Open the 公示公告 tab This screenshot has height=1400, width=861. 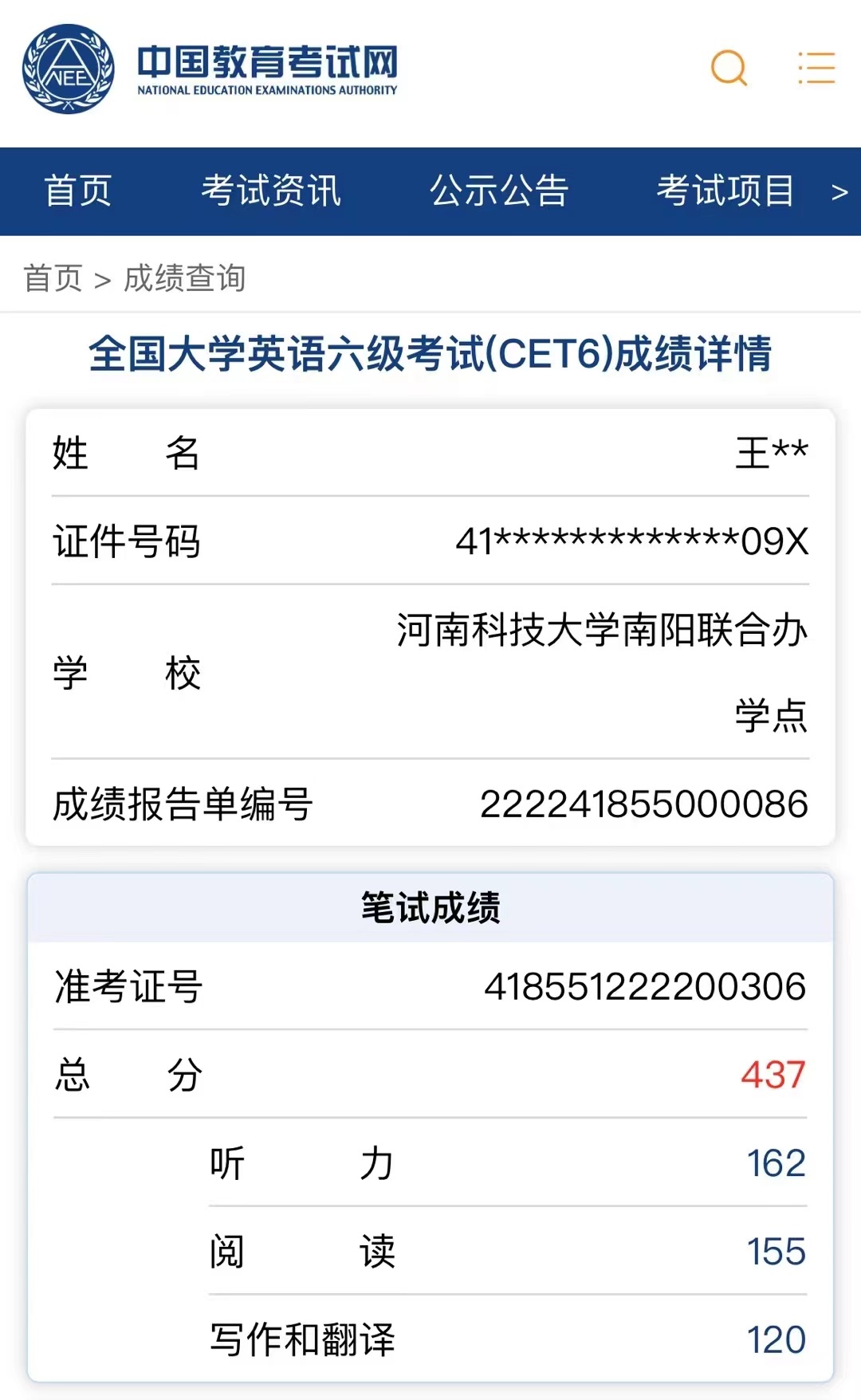tap(499, 191)
